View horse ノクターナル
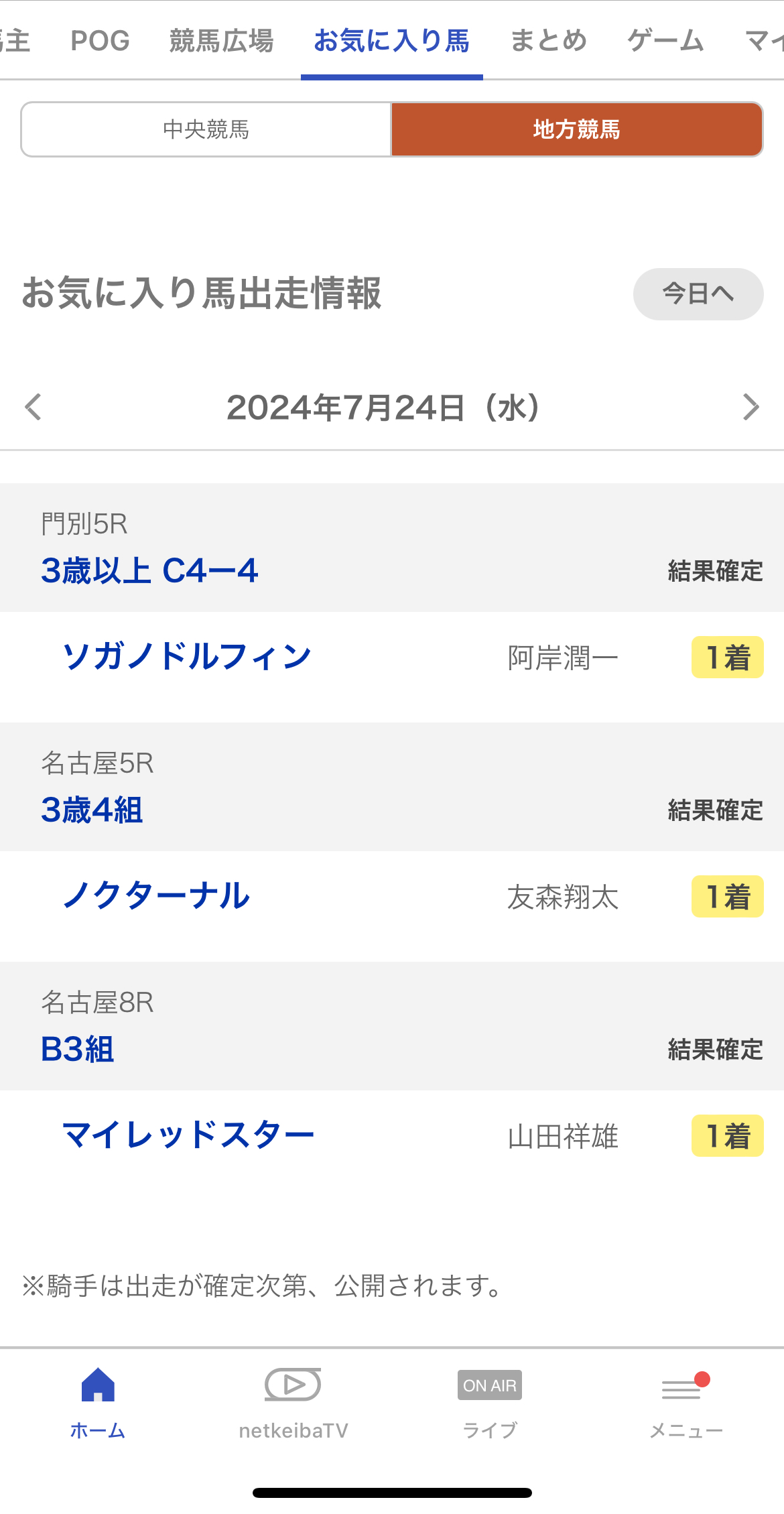This screenshot has height=1514, width=784. click(x=156, y=896)
